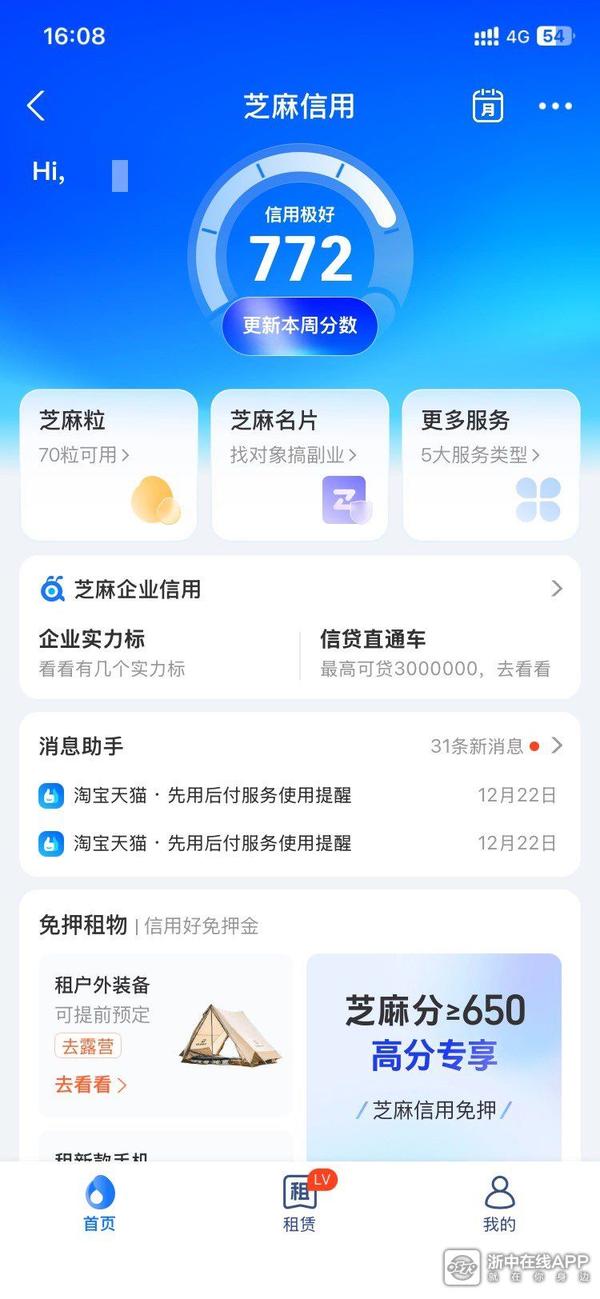Switch to the 我的 tab
This screenshot has height=1299, width=600.
pos(499,1204)
